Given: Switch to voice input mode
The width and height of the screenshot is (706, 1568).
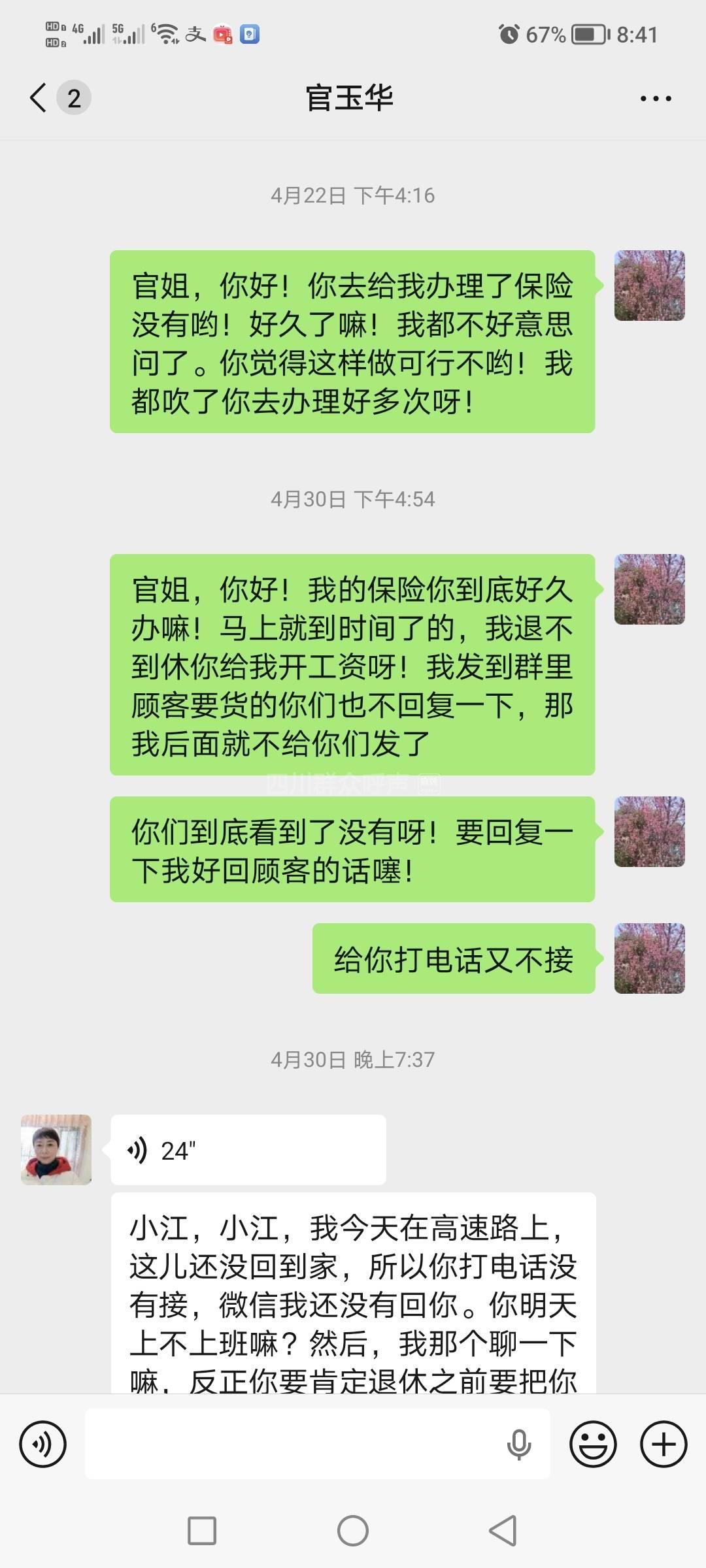Looking at the screenshot, I should (x=43, y=1444).
